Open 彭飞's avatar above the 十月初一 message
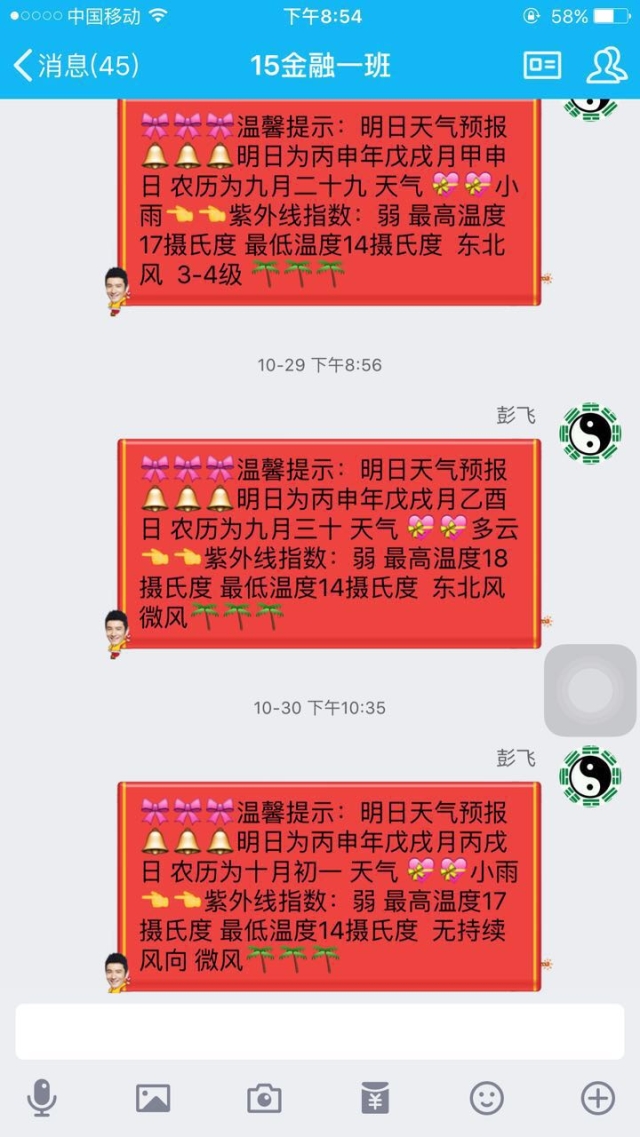 [590, 775]
